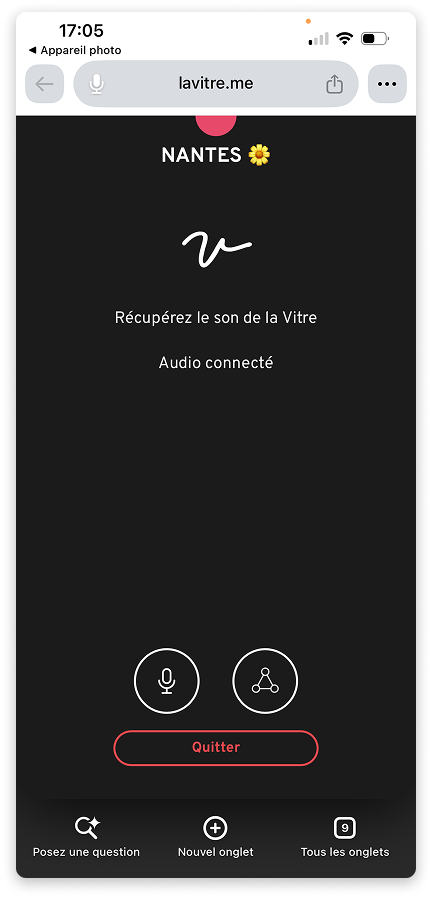Go back with the browser back arrow

[44, 84]
